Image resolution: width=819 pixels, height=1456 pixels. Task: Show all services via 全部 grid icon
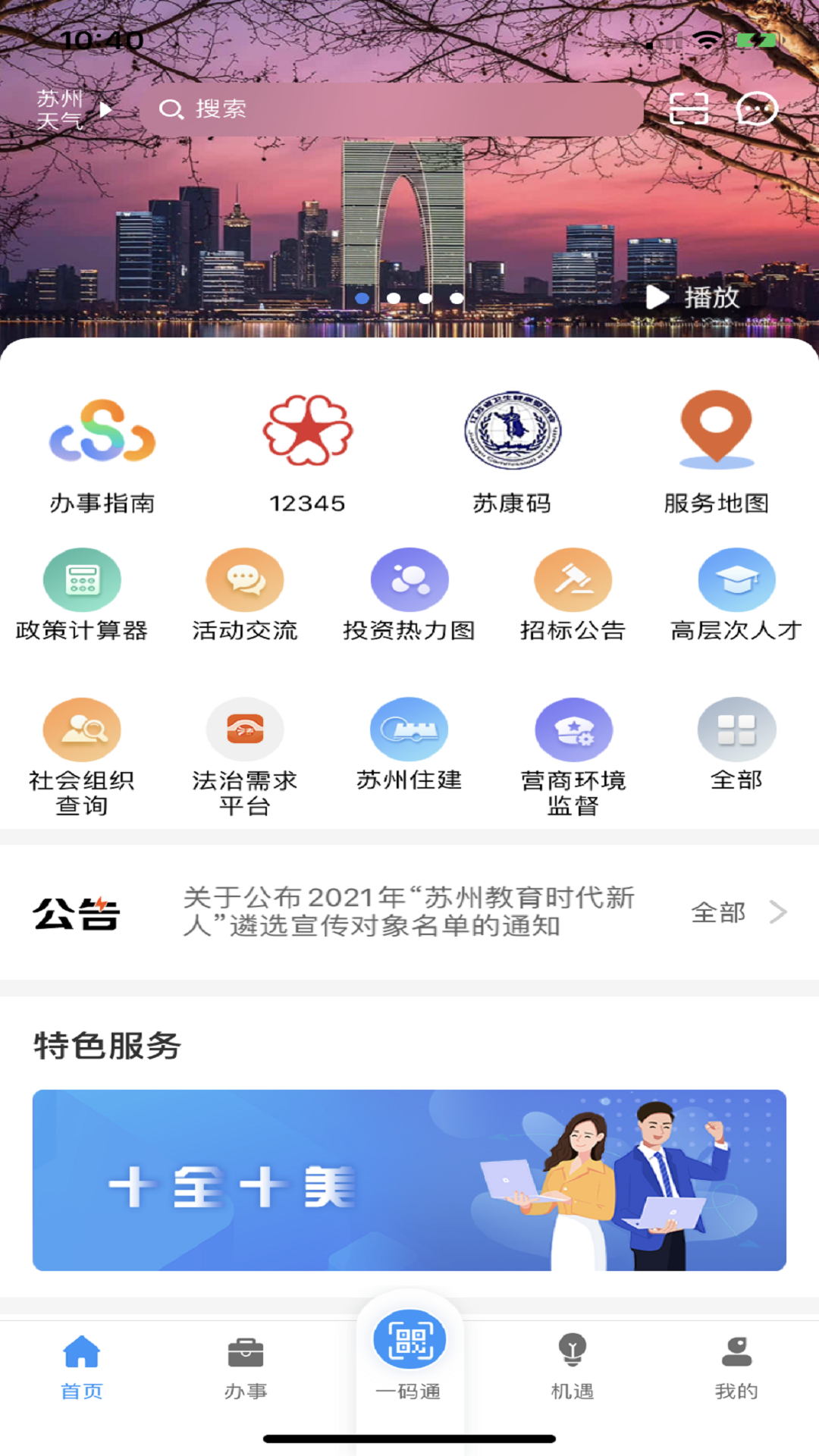pos(736,745)
